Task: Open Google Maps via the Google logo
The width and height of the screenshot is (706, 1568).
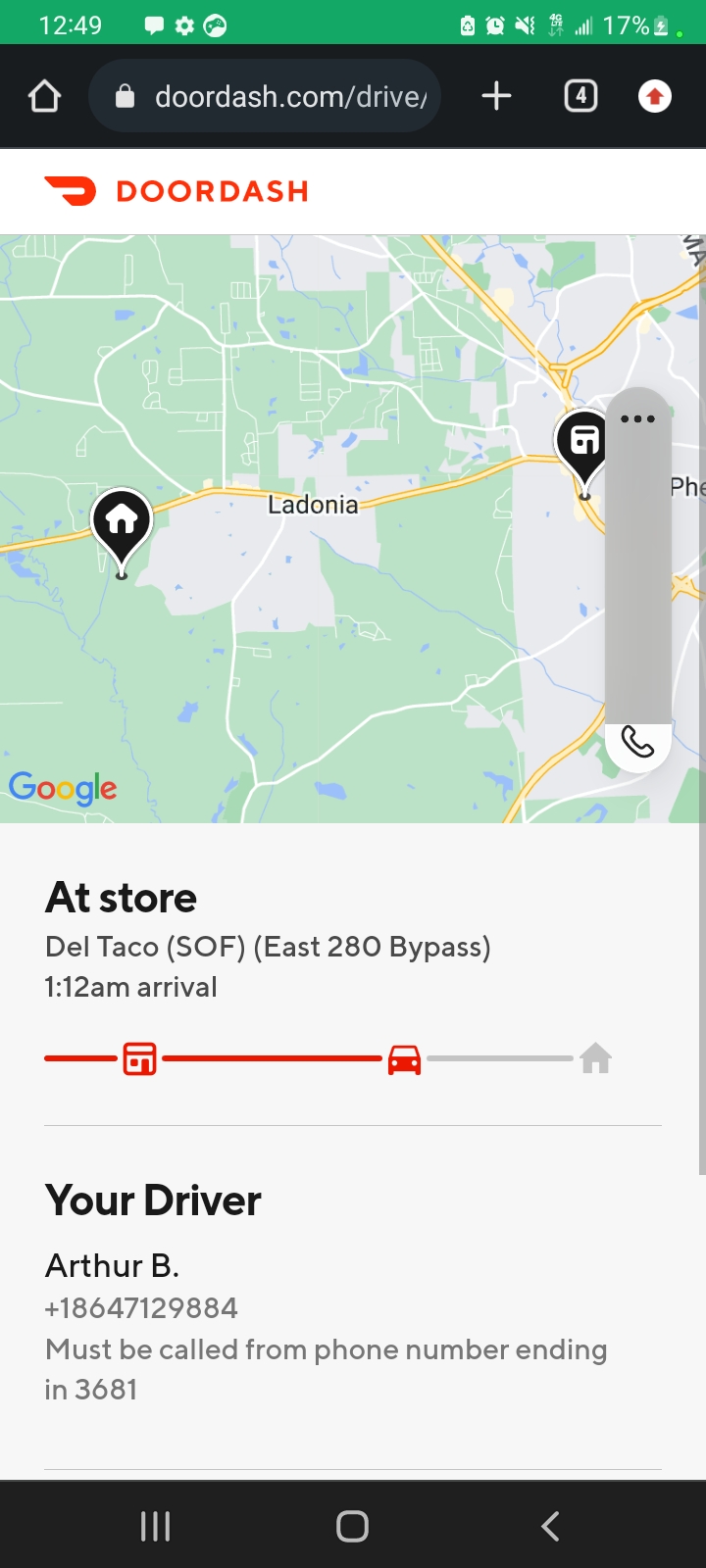Action: tap(63, 788)
